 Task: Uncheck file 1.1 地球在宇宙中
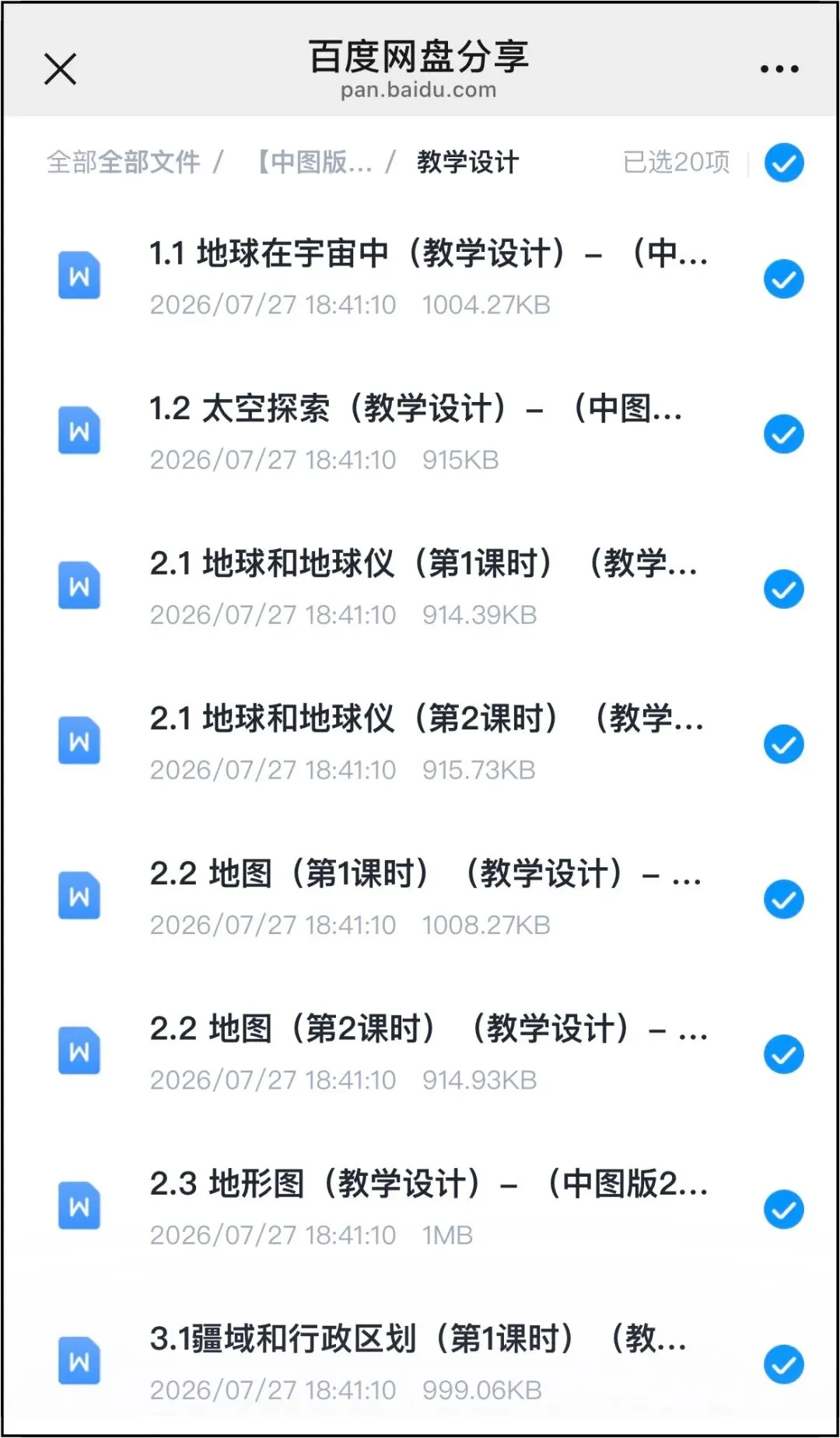tap(784, 279)
